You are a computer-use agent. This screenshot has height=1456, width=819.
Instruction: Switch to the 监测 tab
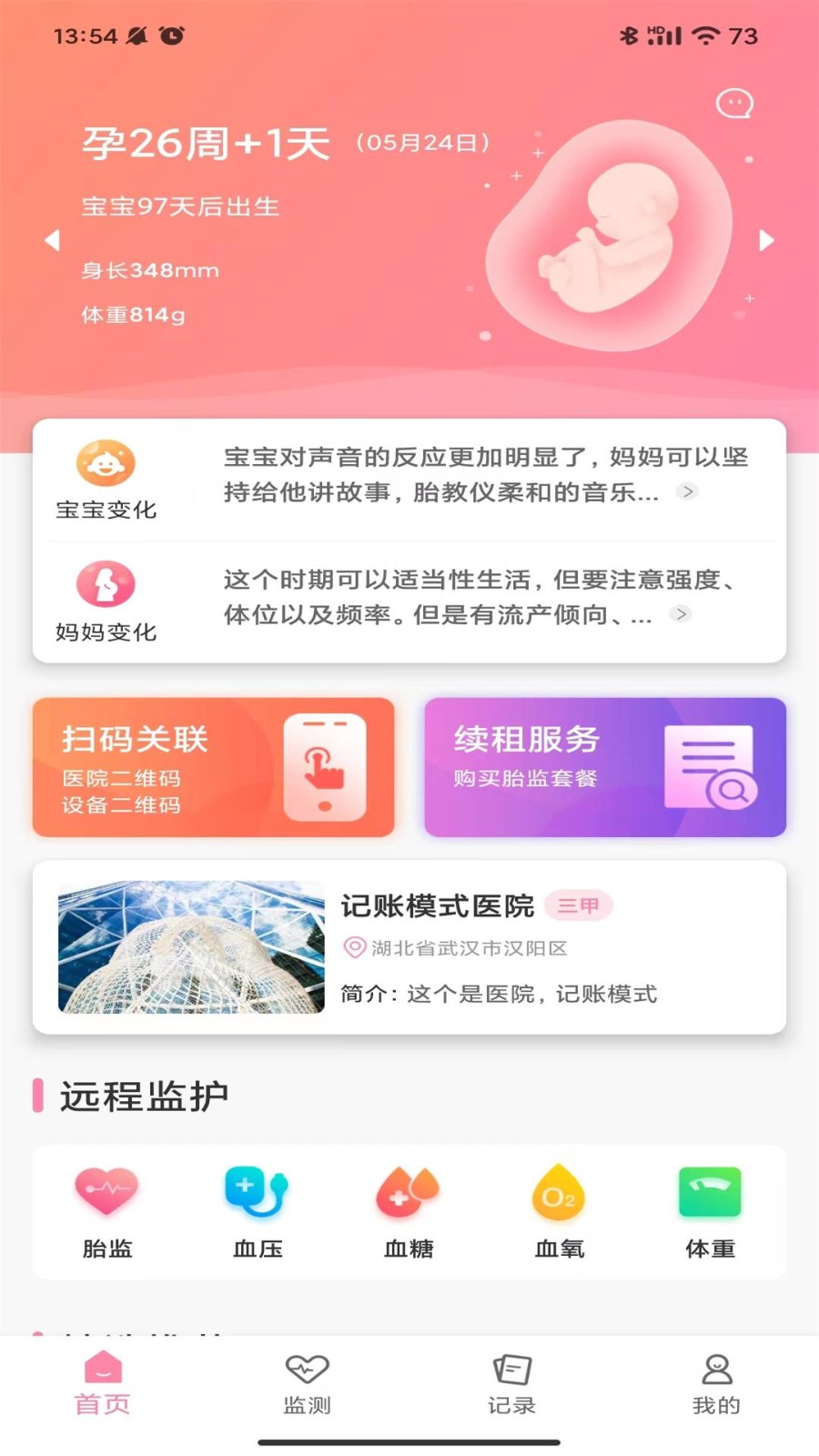pyautogui.click(x=307, y=1384)
